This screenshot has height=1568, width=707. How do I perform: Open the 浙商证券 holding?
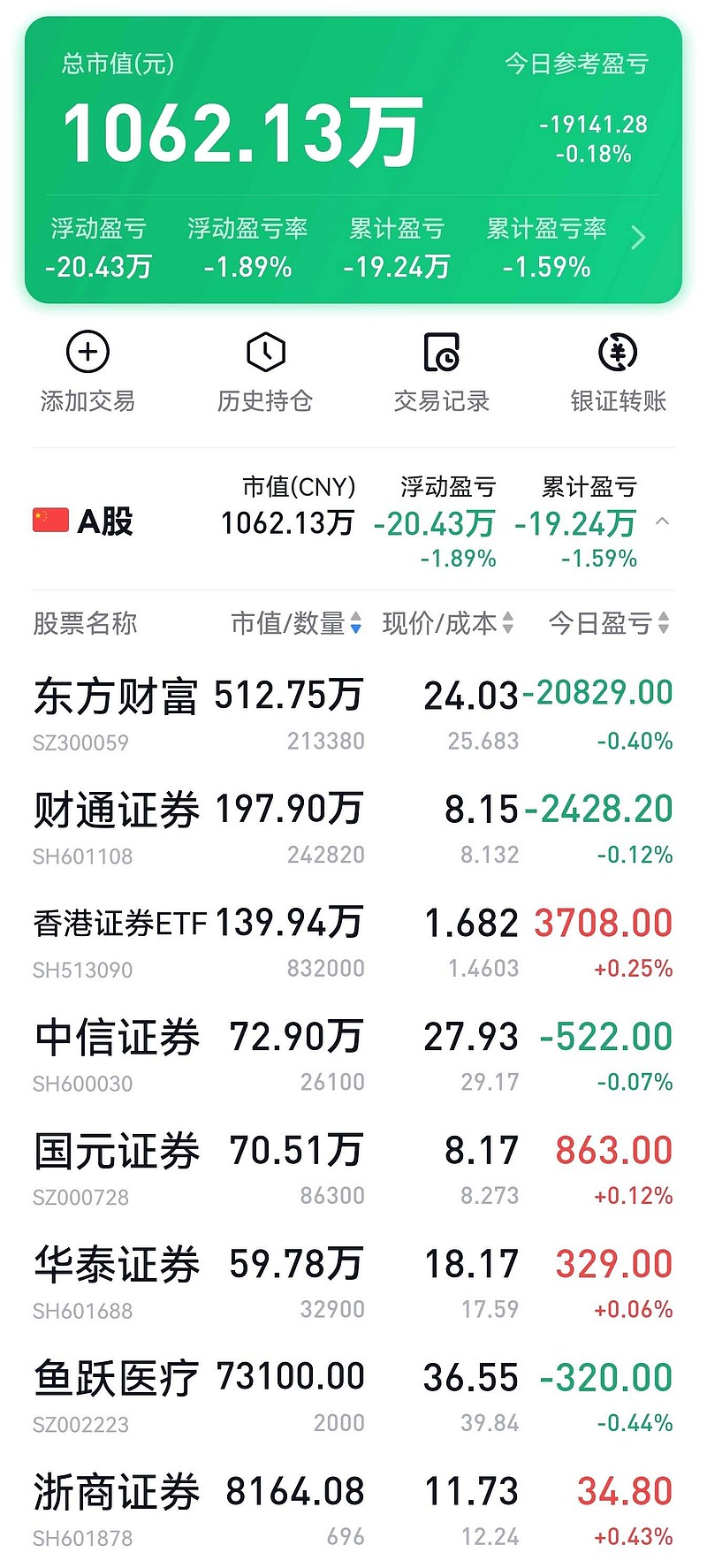(353, 1511)
